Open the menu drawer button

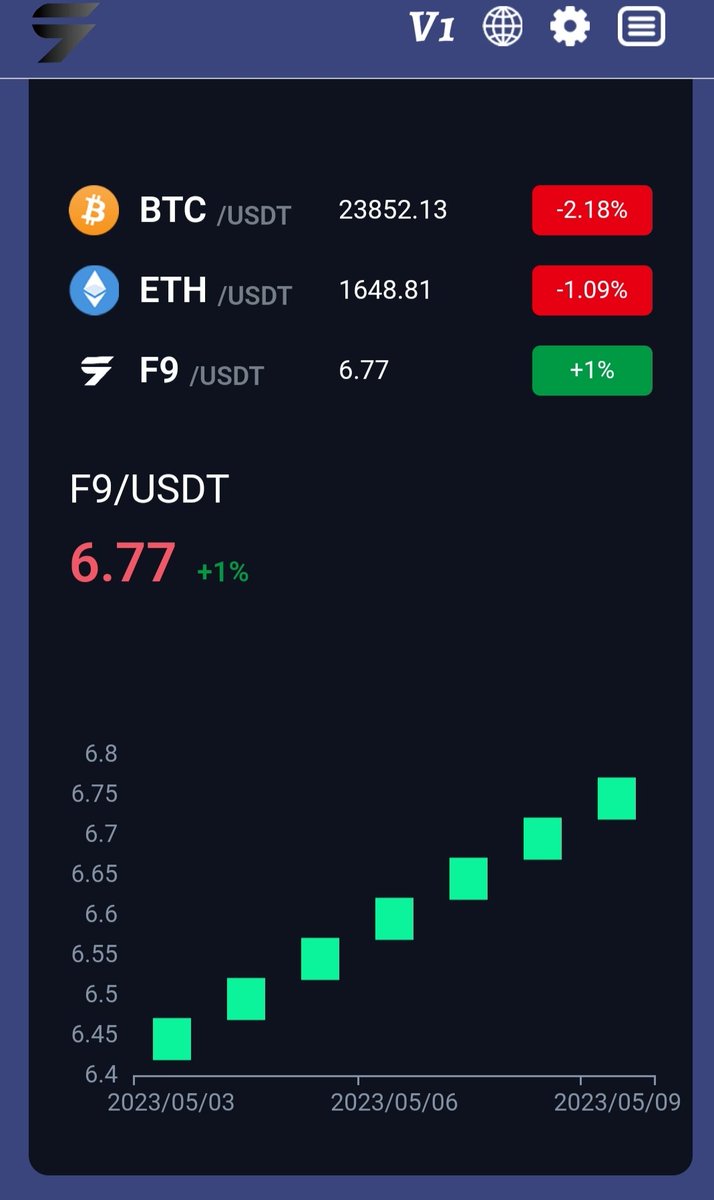click(x=641, y=26)
